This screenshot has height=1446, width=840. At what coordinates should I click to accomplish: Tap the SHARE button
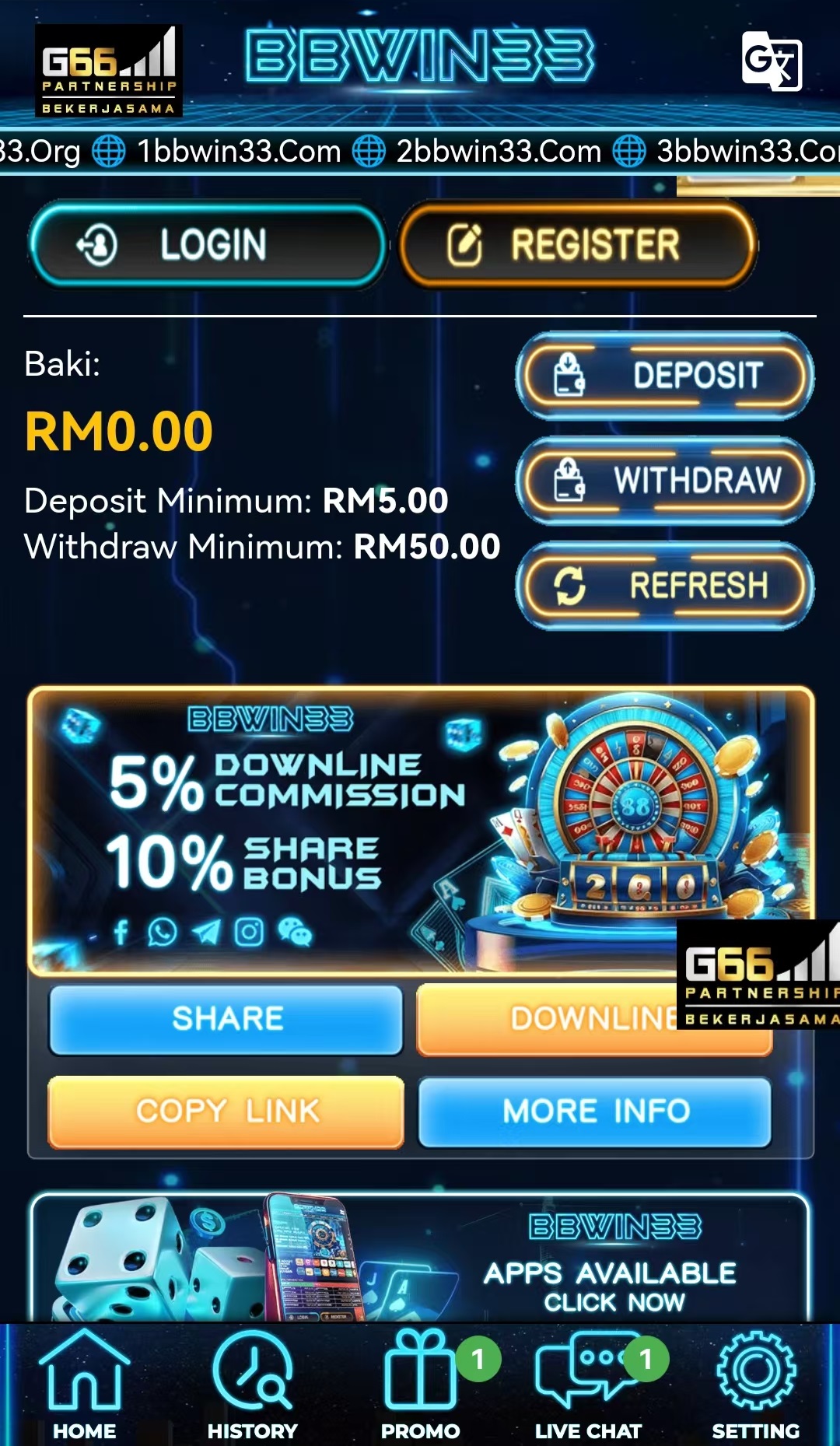click(226, 1018)
